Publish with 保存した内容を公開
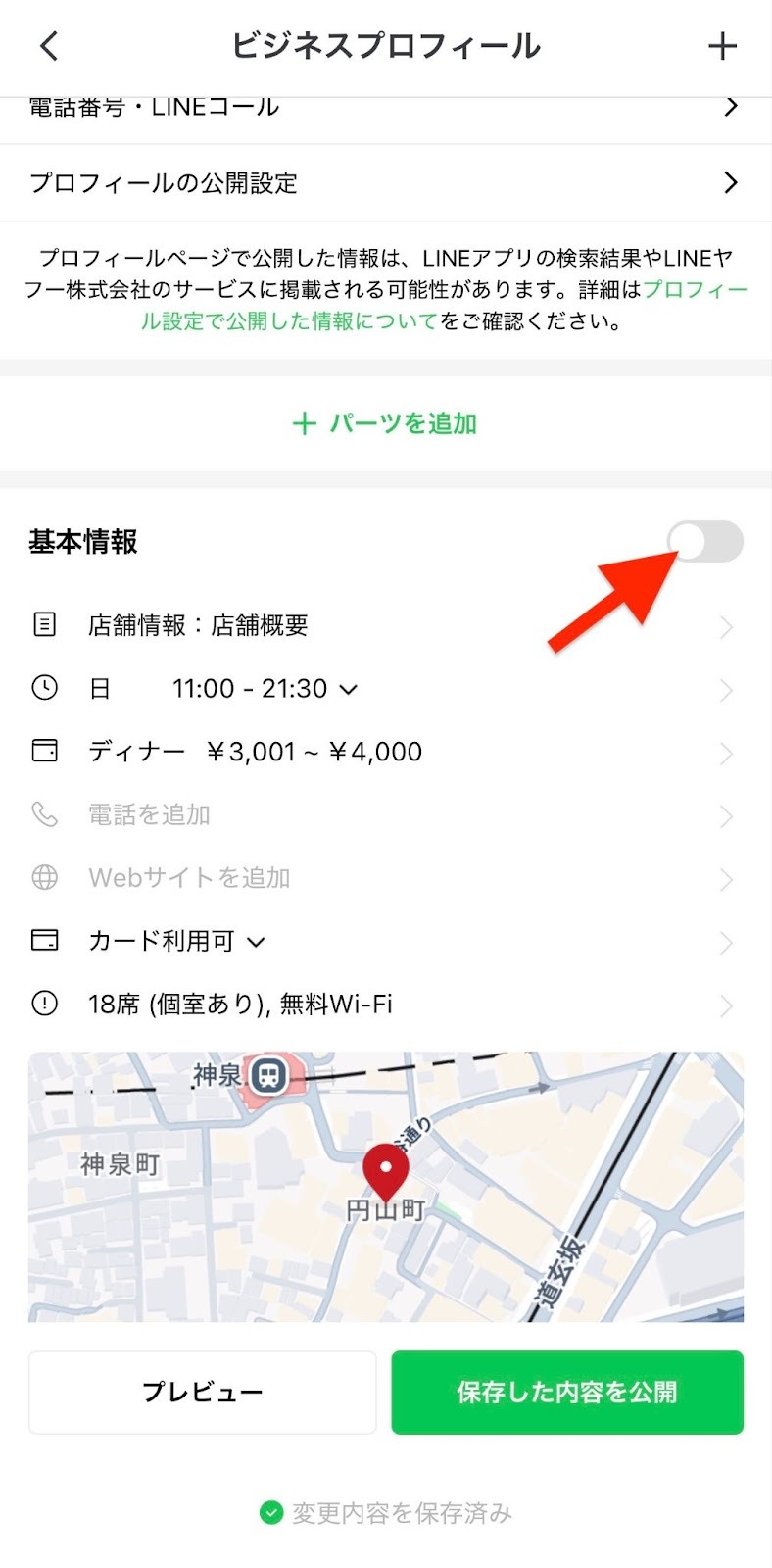This screenshot has height=1568, width=772. click(x=567, y=1392)
